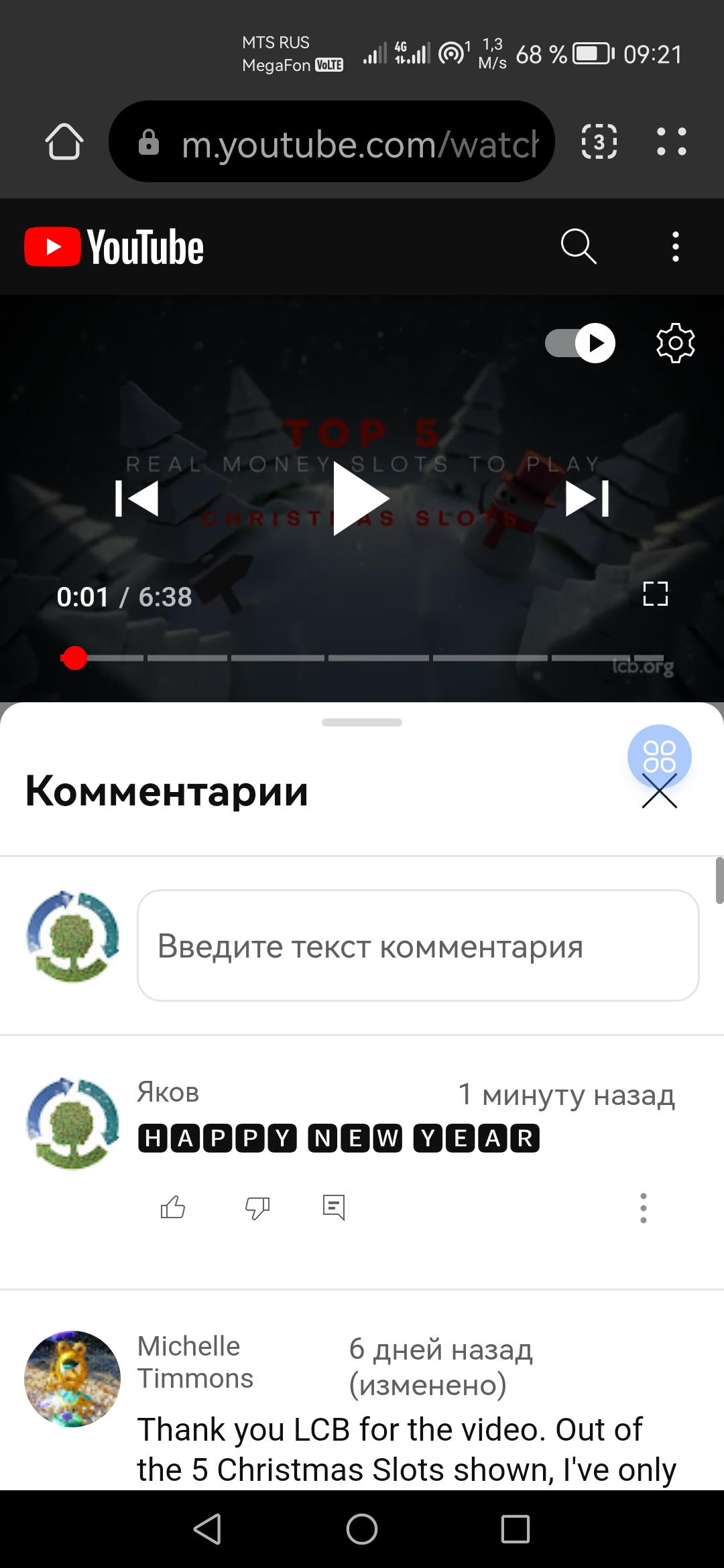Image resolution: width=724 pixels, height=1568 pixels.
Task: Dislike Яков's comment
Action: (x=257, y=1207)
